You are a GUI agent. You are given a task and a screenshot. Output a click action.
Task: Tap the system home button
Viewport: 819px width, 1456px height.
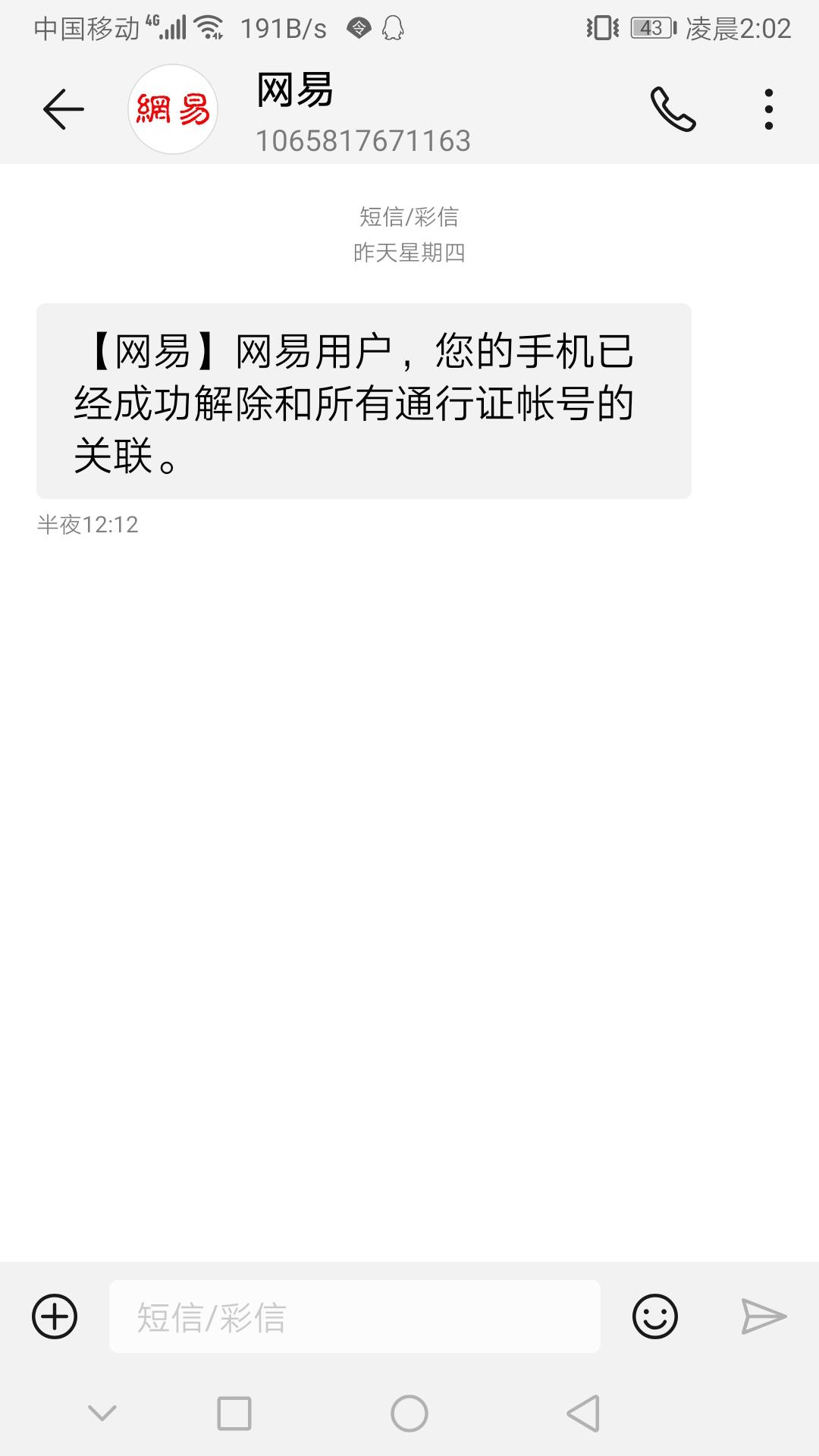coord(409,1414)
